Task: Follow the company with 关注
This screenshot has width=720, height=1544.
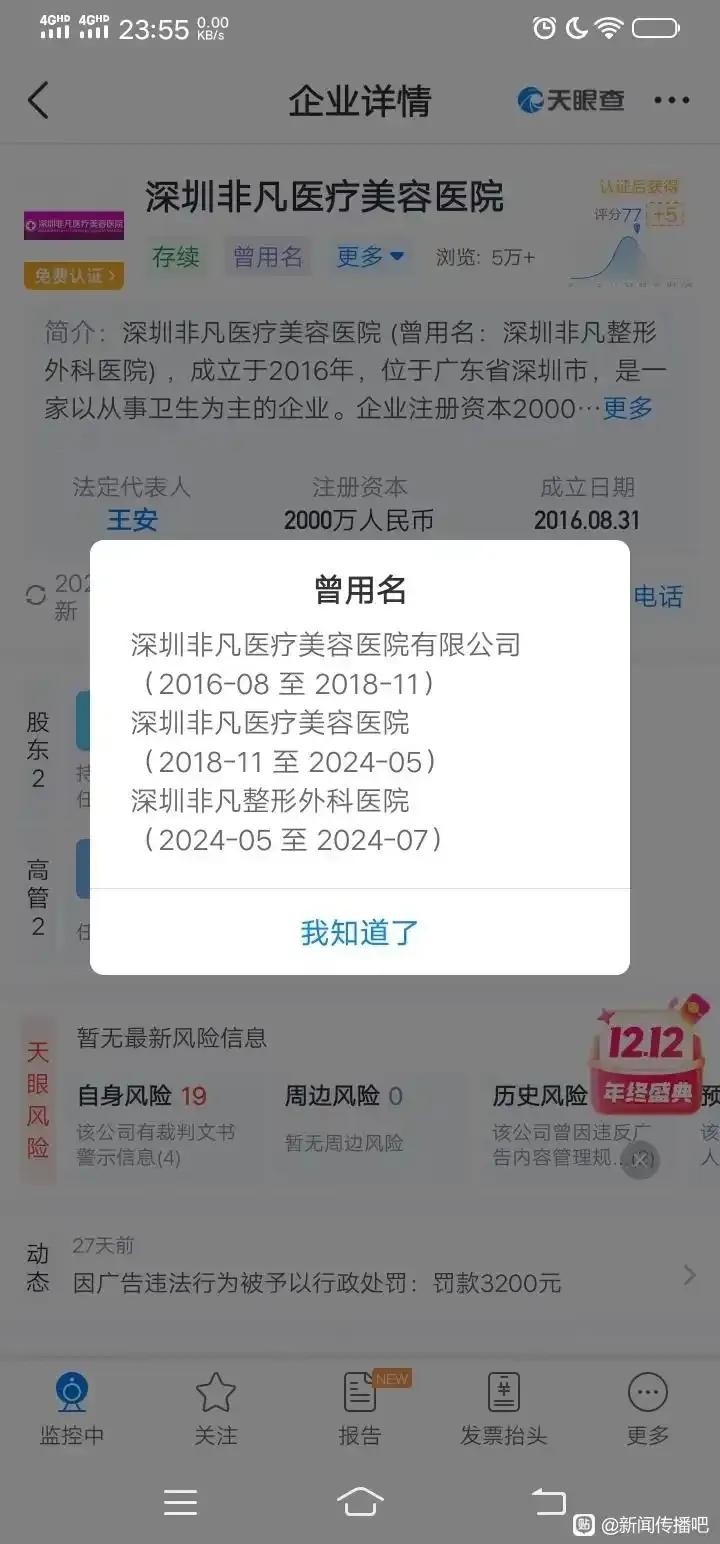Action: click(x=215, y=1407)
